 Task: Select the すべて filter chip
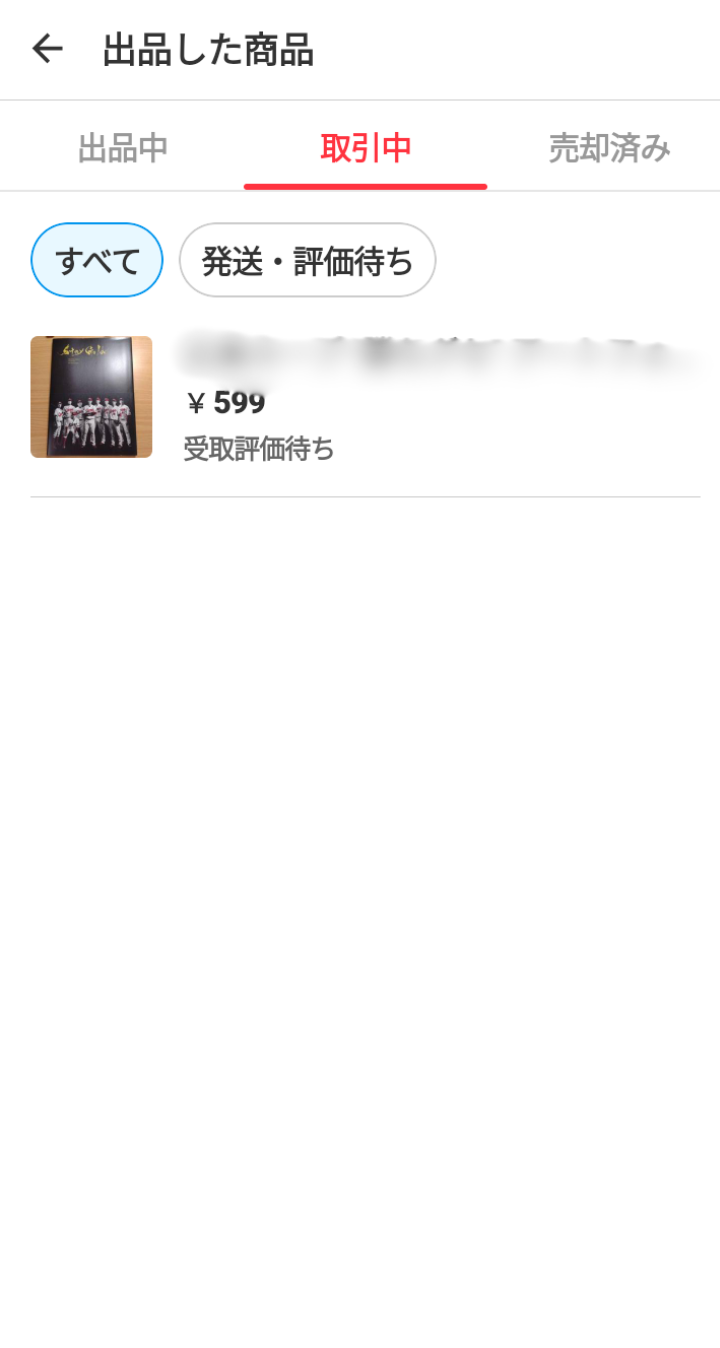pyautogui.click(x=97, y=260)
